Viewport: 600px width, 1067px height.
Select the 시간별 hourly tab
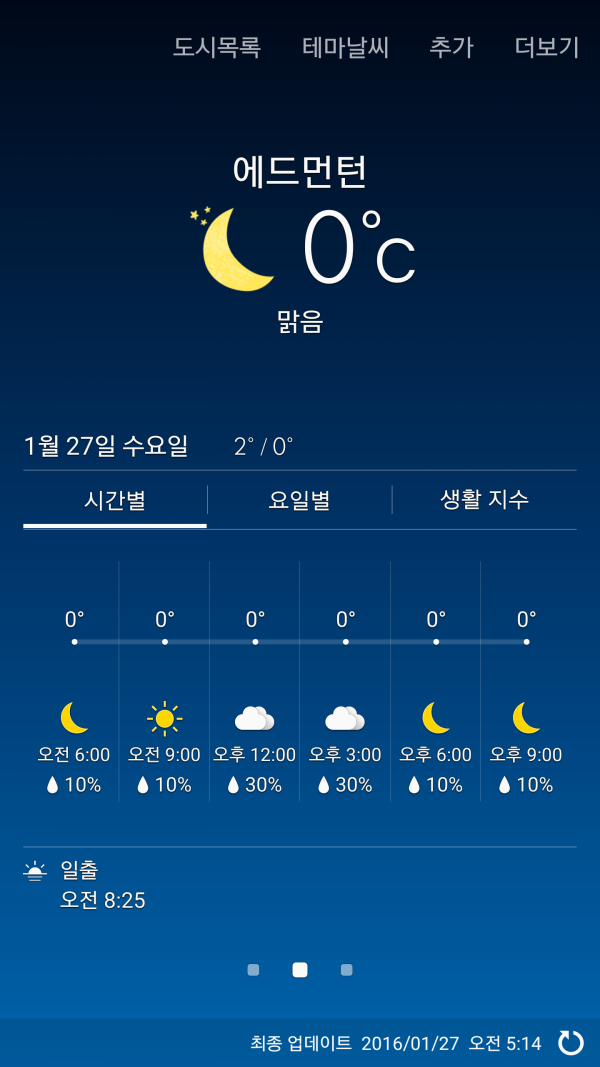pyautogui.click(x=115, y=501)
